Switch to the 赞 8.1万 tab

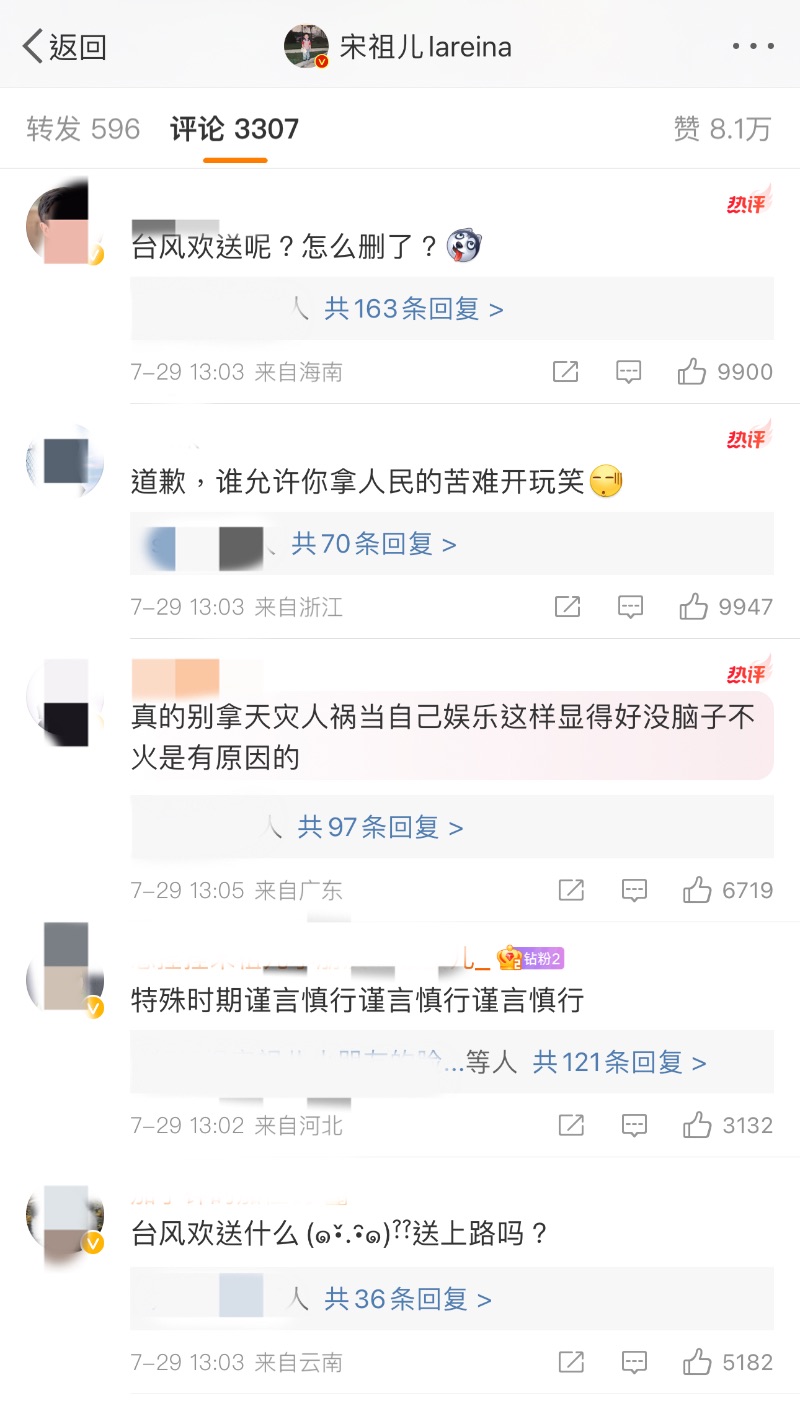[722, 129]
